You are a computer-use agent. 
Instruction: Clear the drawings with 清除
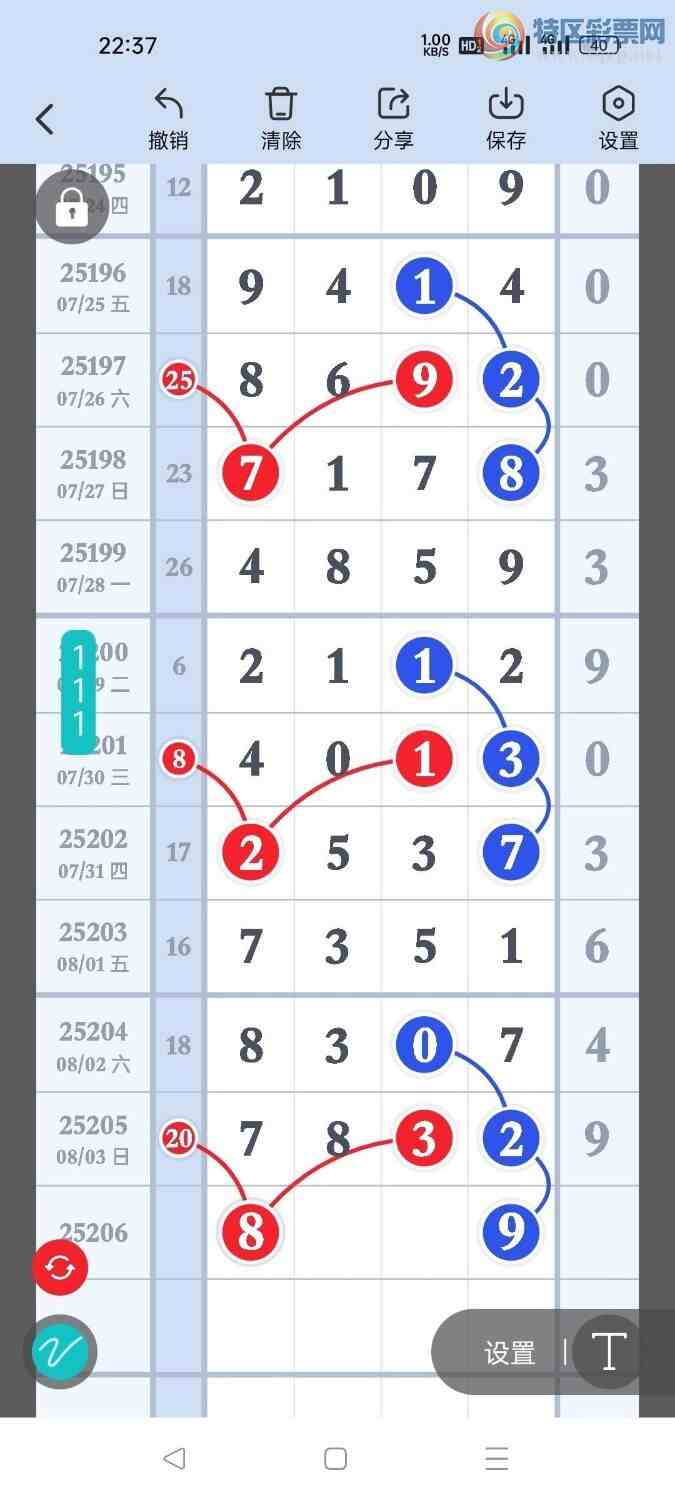[x=281, y=120]
